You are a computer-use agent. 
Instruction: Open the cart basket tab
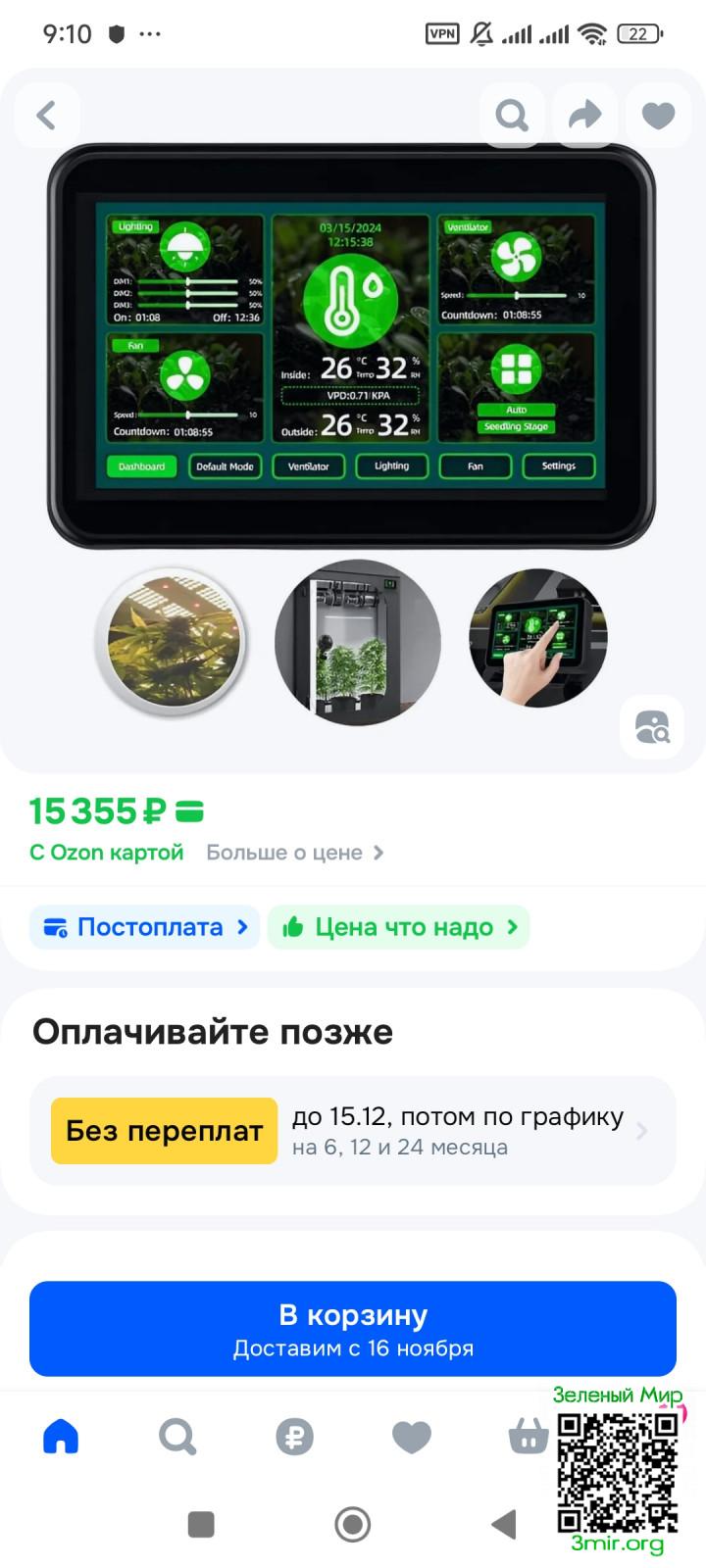[528, 1437]
